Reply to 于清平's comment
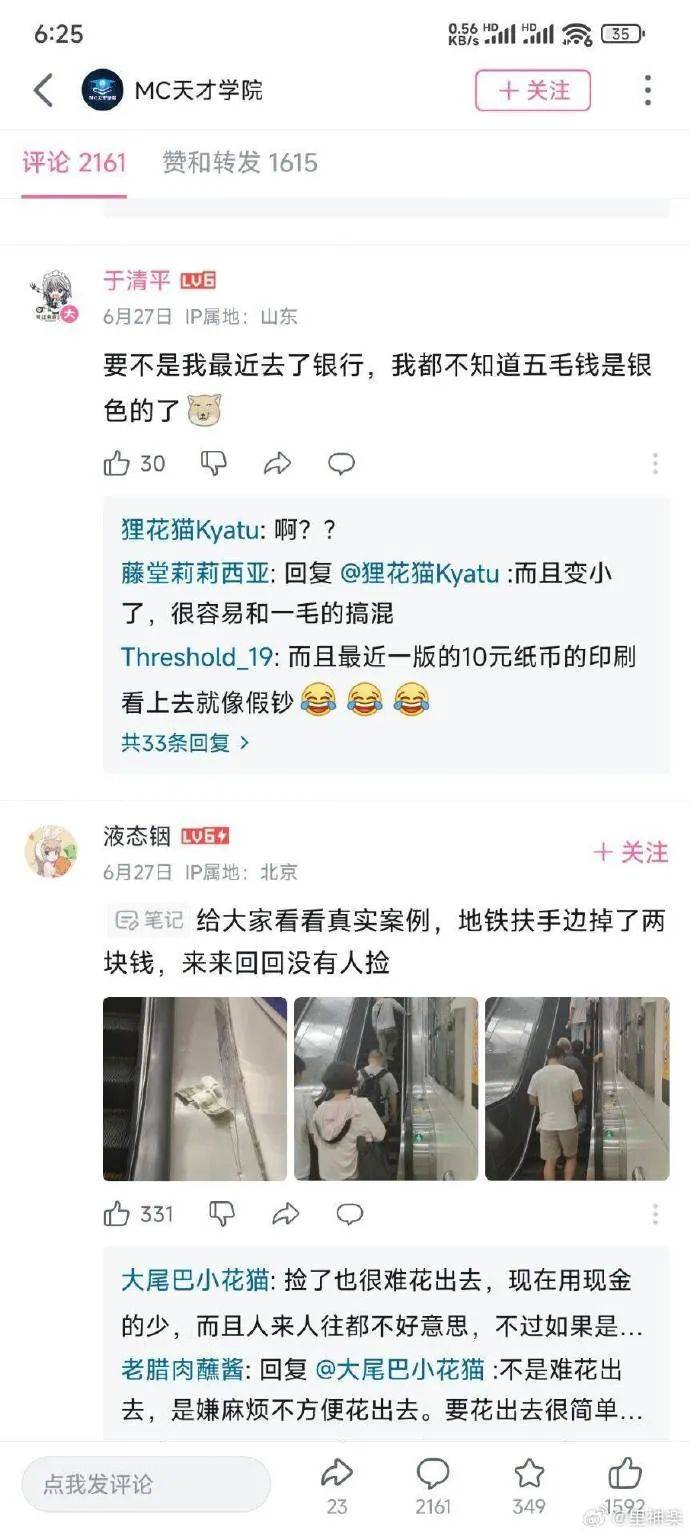The image size is (690, 1533). click(341, 463)
